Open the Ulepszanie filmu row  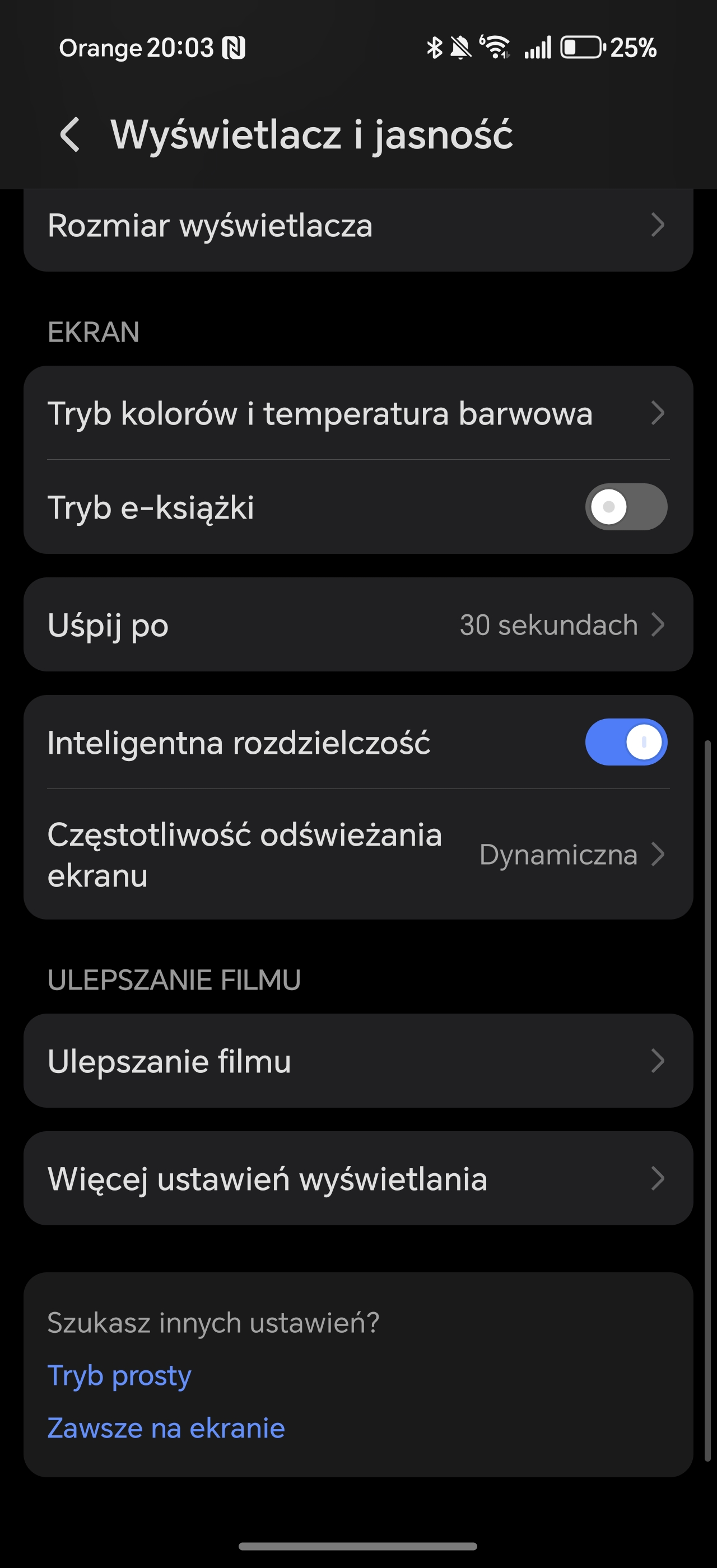click(x=358, y=1061)
